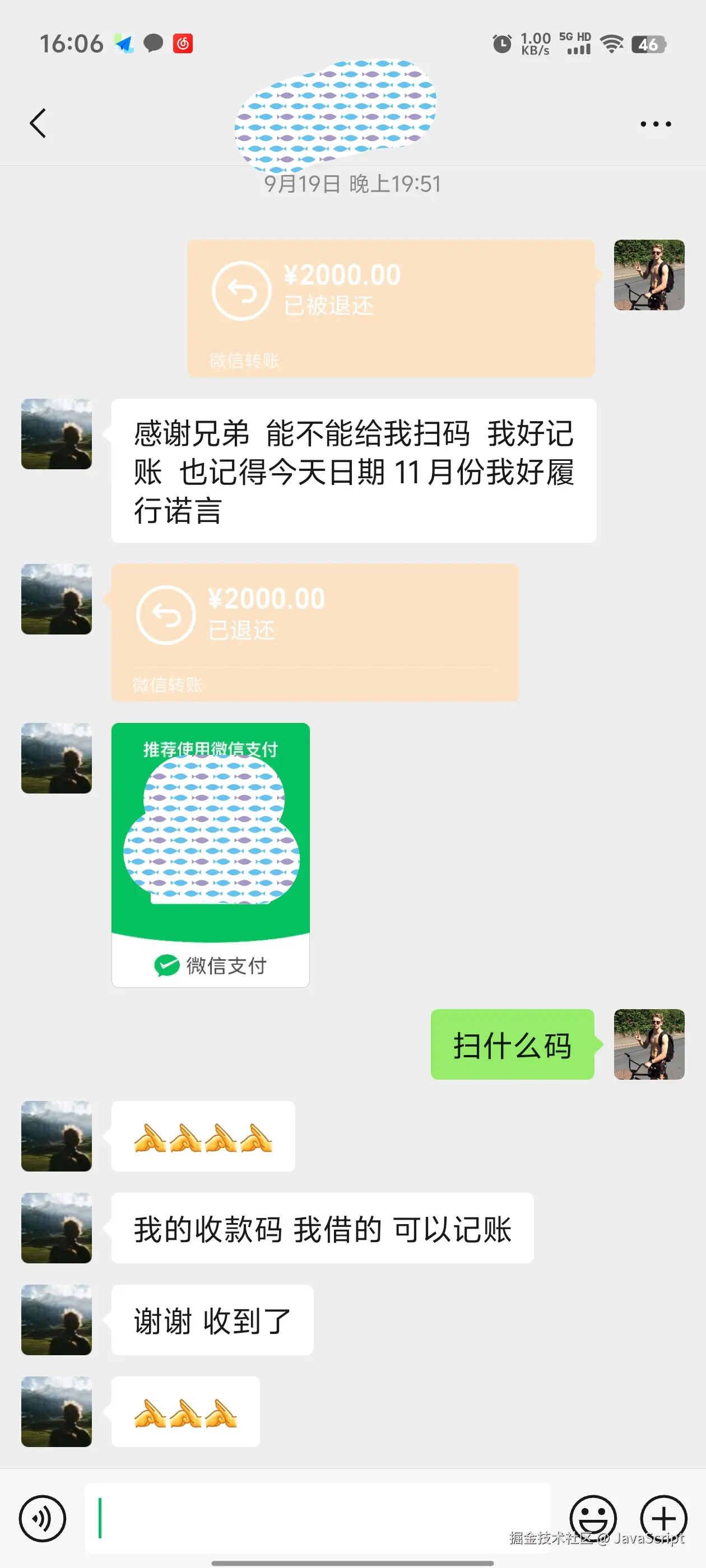Tap the 我的收款码 我借的 message
The width and height of the screenshot is (706, 1568).
[x=322, y=1229]
